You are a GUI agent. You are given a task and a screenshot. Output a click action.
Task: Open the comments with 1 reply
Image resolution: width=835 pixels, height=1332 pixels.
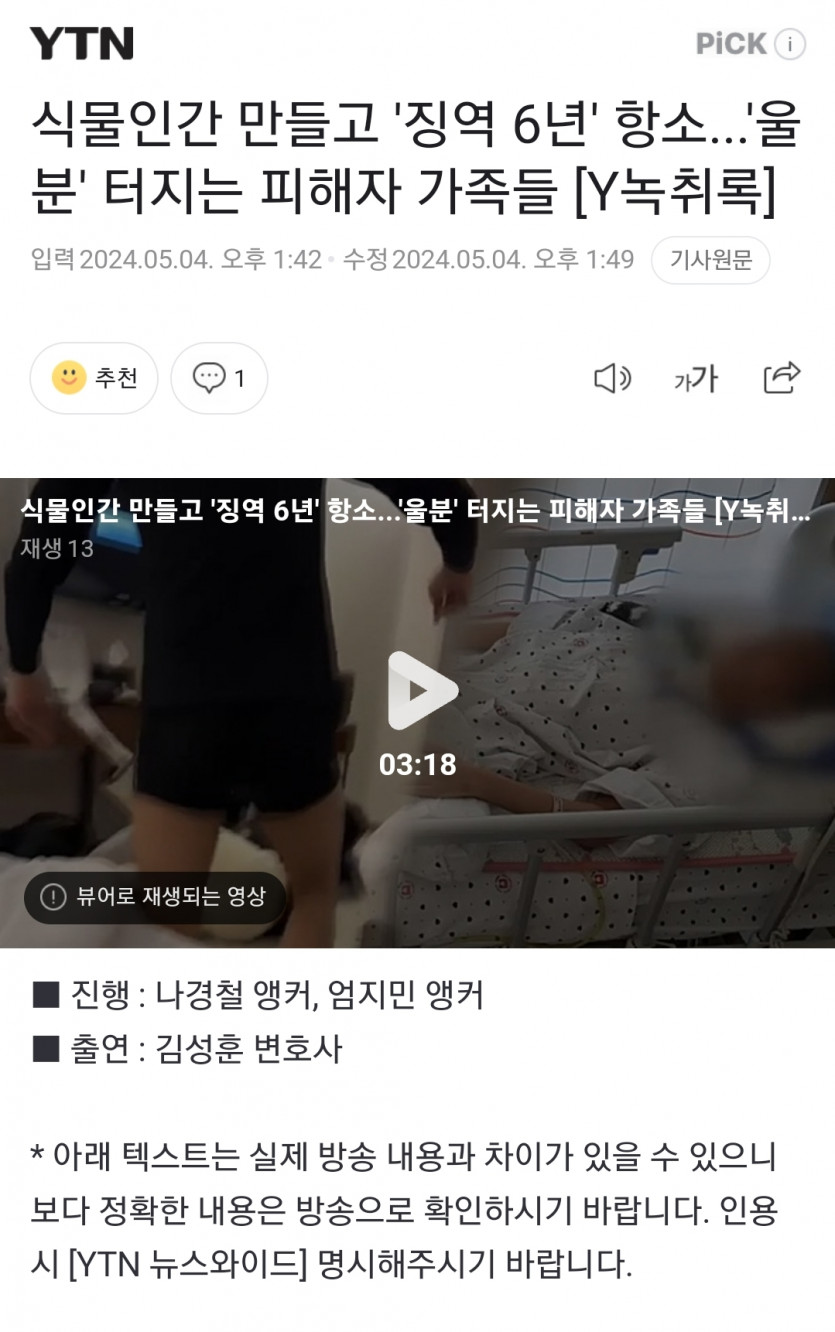pyautogui.click(x=219, y=378)
